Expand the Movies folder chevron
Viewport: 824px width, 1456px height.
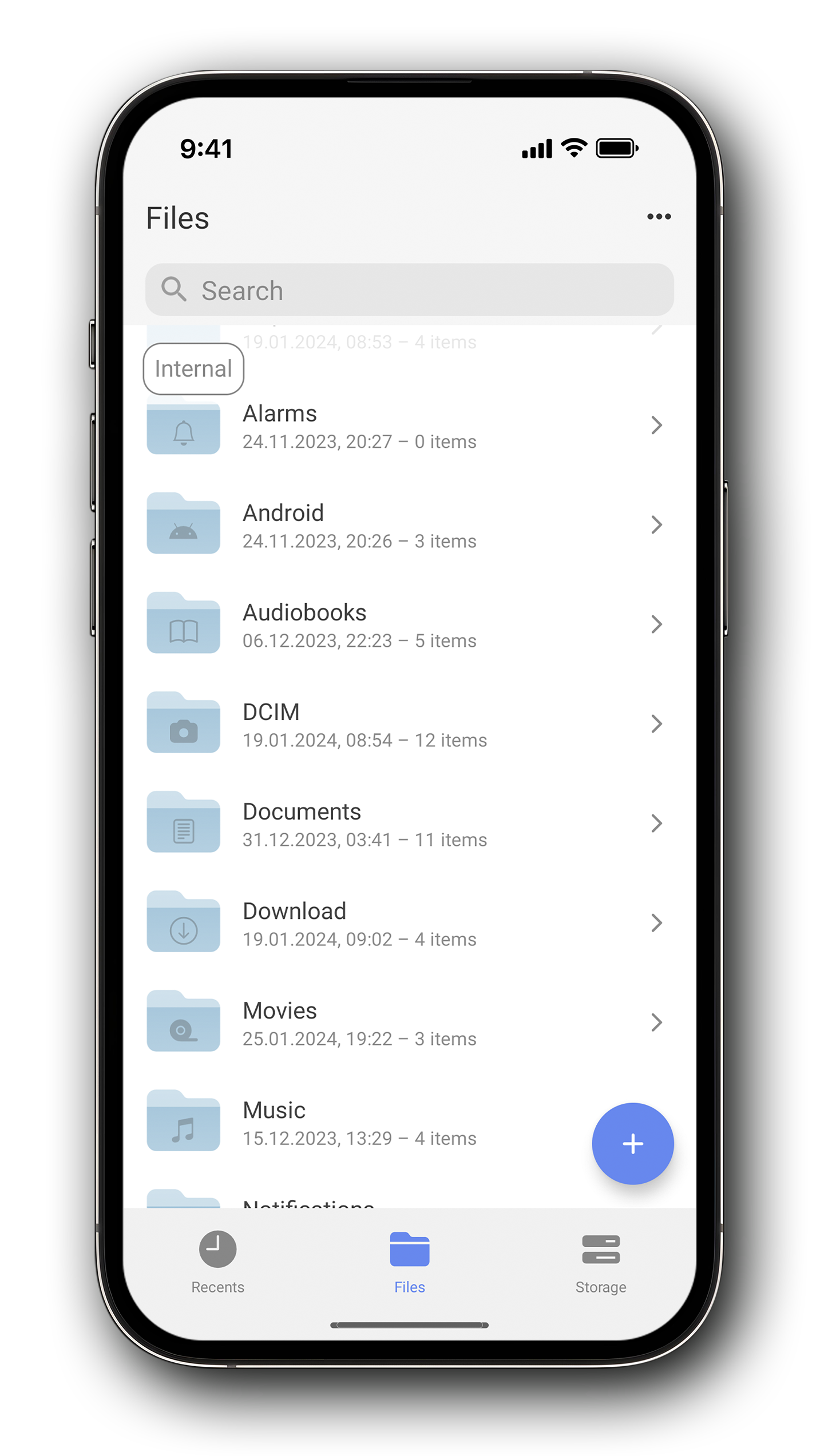pyautogui.click(x=656, y=1023)
